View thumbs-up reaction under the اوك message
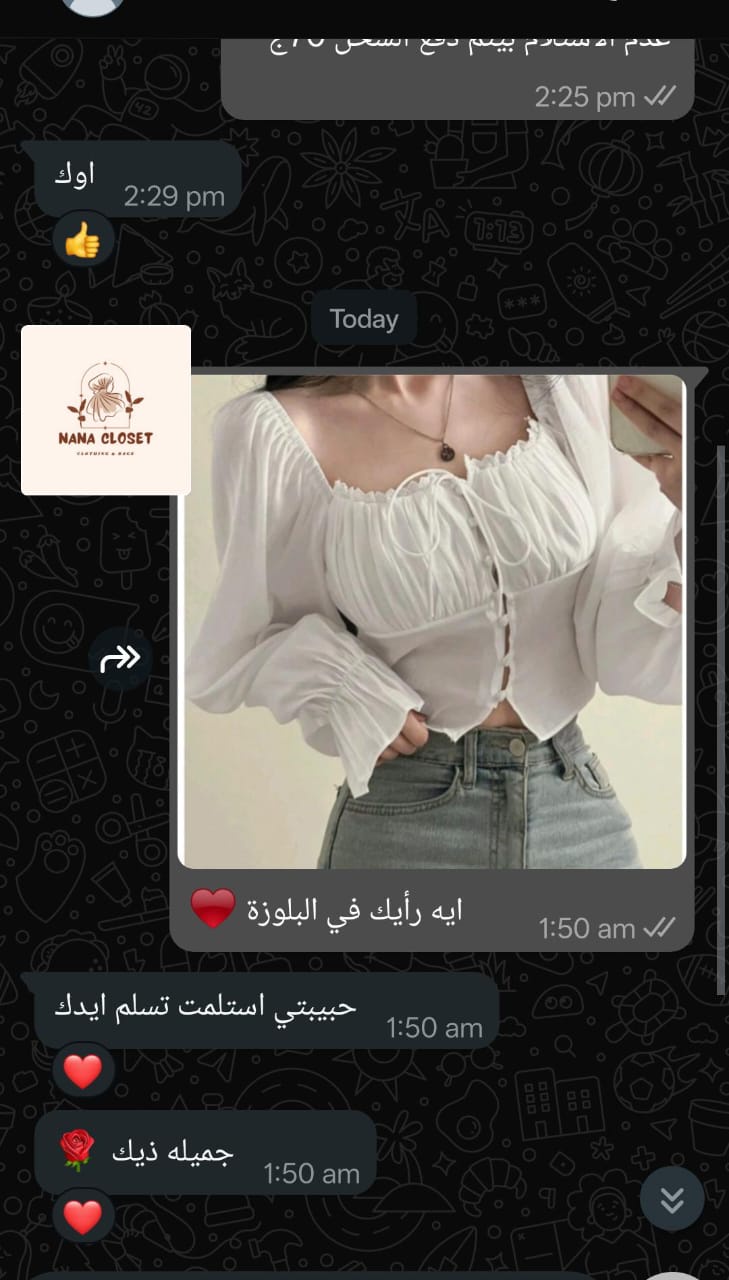729x1280 pixels. [x=83, y=240]
